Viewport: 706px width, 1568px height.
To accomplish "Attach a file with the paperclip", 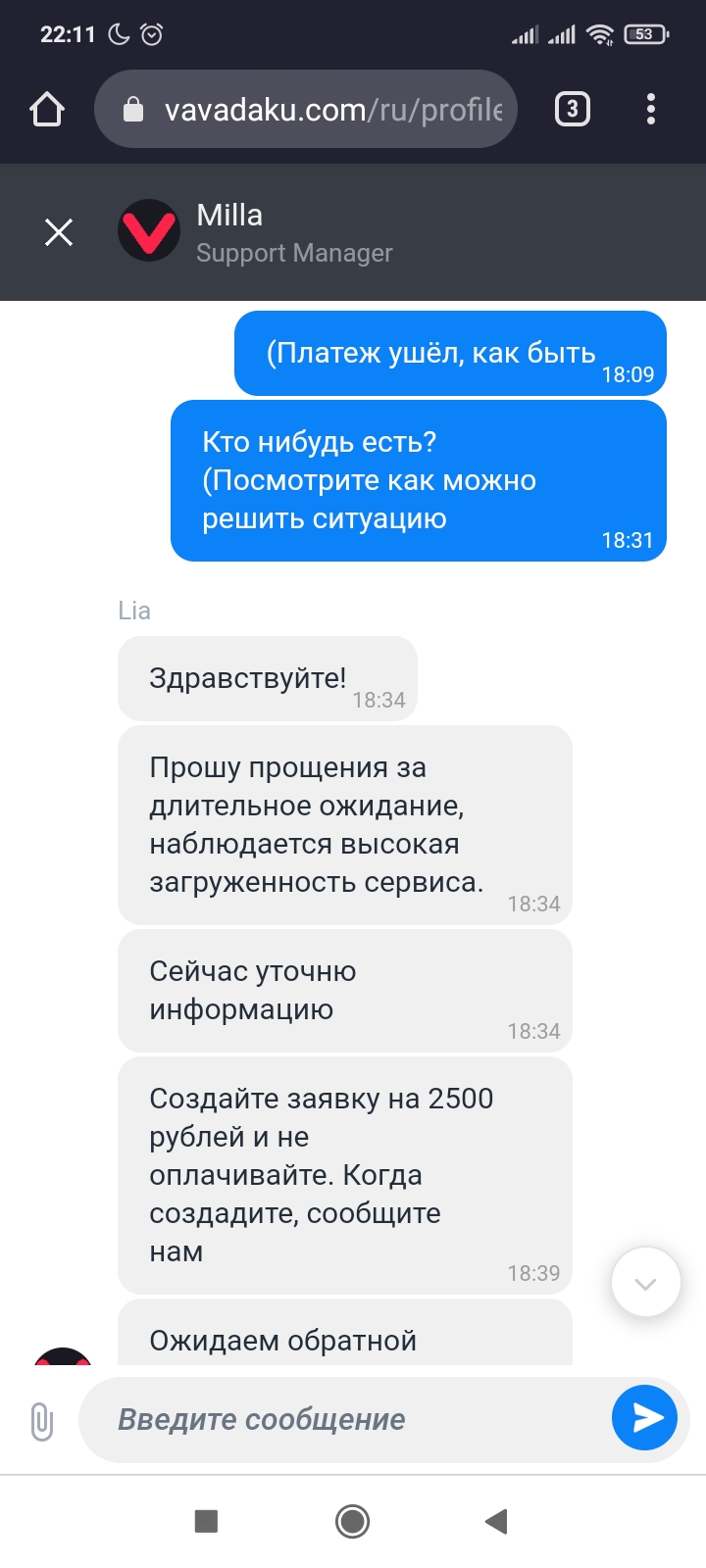I will pos(41,1420).
